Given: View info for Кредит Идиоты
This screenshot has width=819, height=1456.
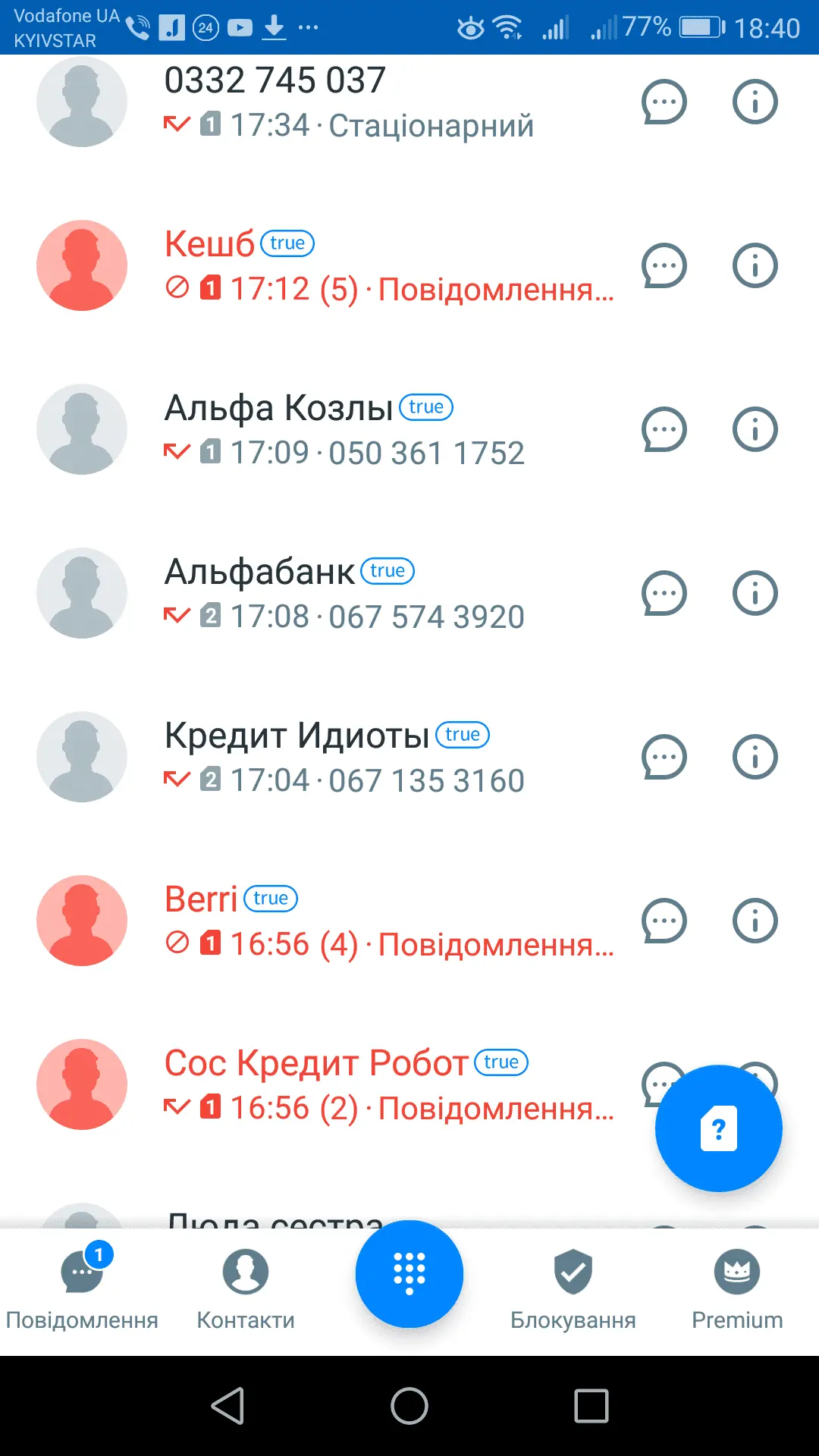Looking at the screenshot, I should coord(755,758).
